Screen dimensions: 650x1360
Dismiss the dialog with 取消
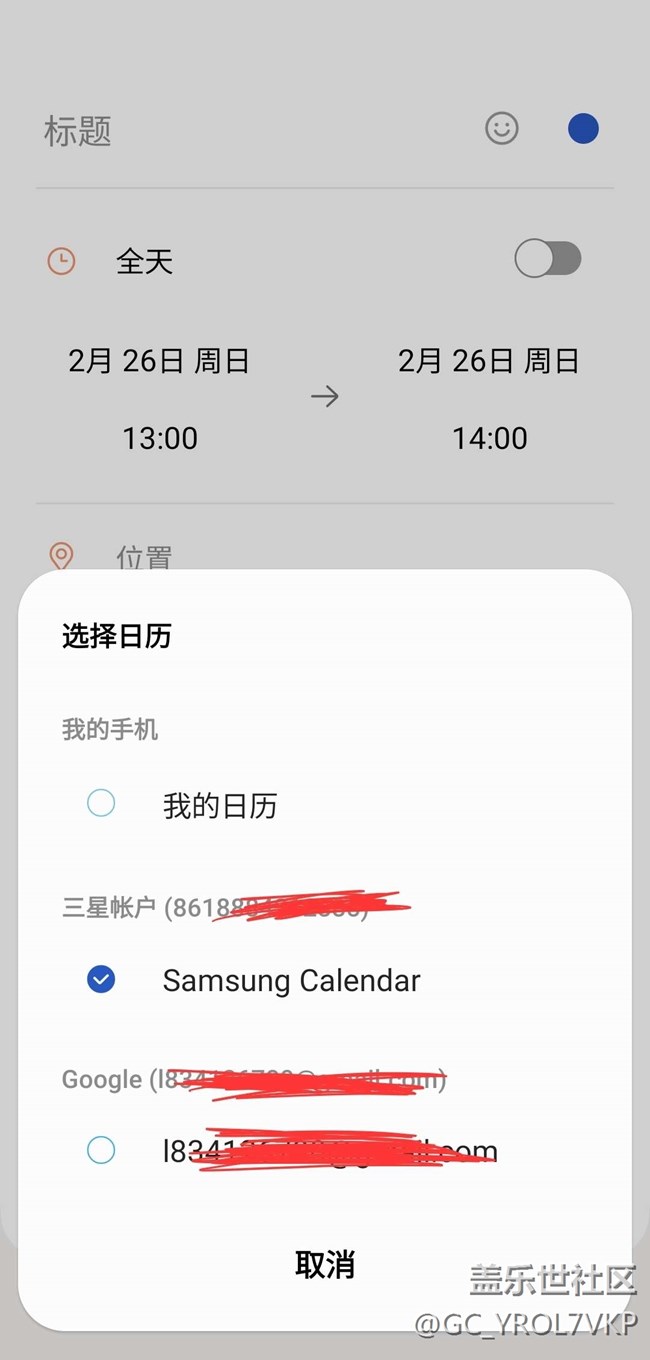click(x=325, y=1265)
